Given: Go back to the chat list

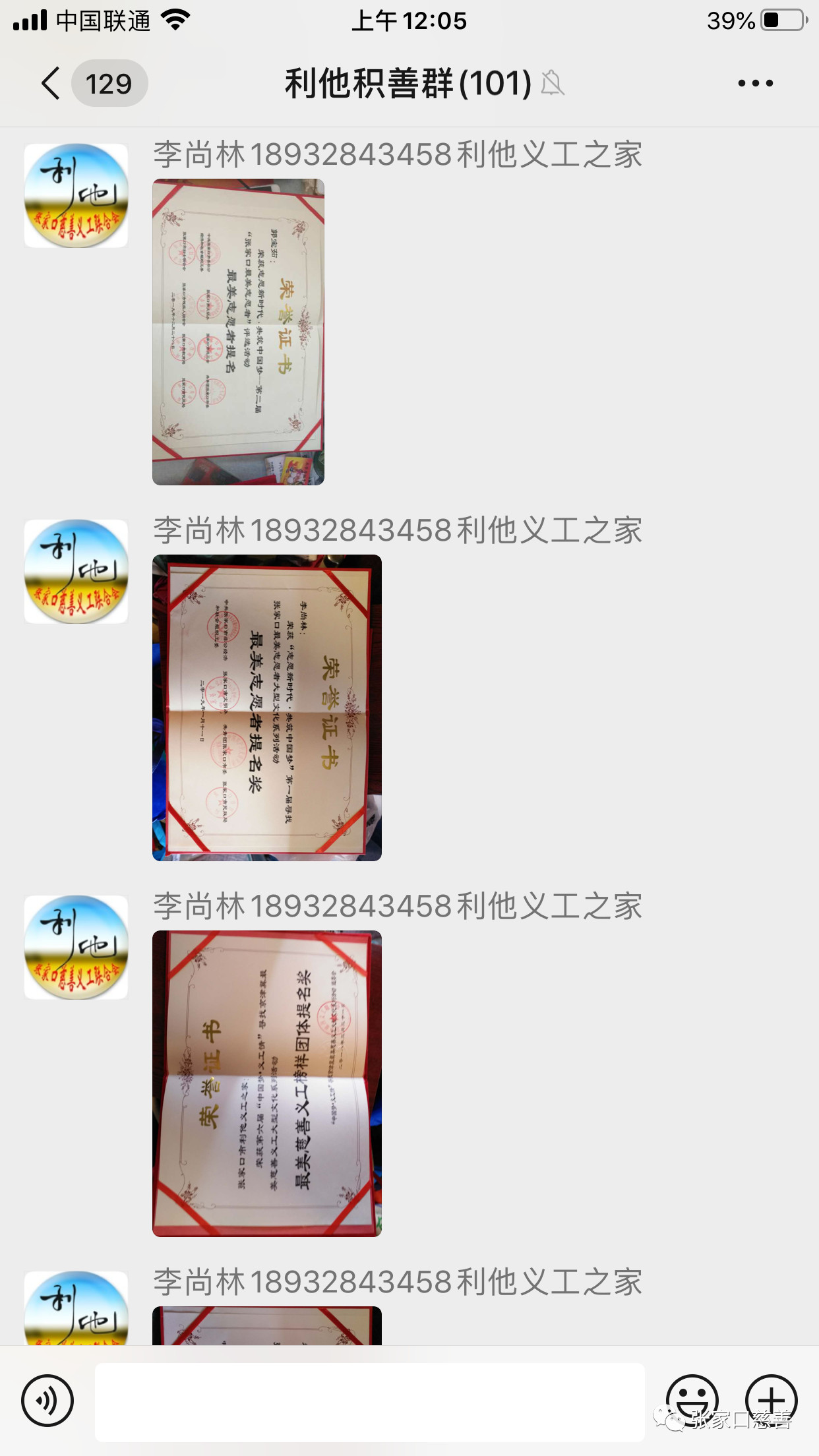Looking at the screenshot, I should tap(51, 84).
